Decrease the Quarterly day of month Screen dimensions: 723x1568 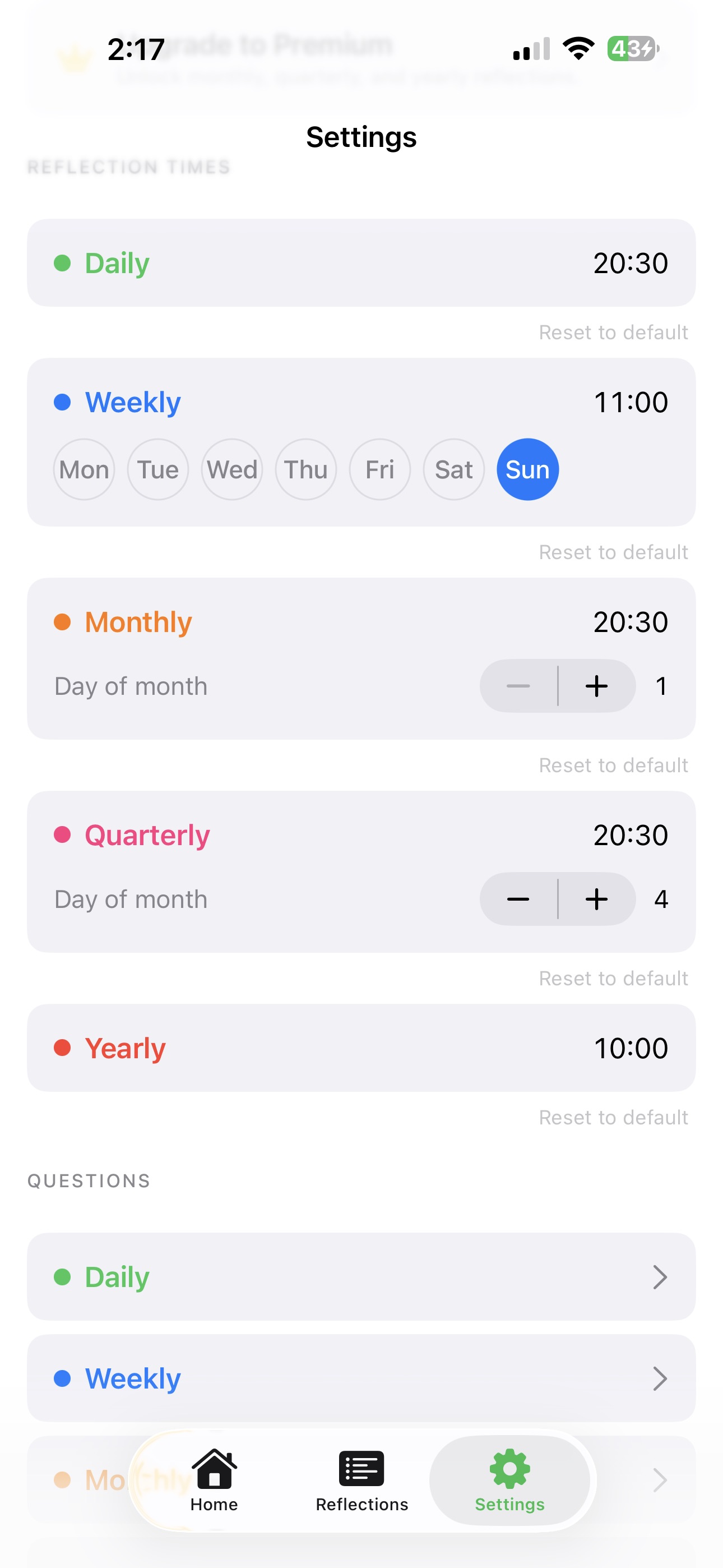click(x=518, y=899)
